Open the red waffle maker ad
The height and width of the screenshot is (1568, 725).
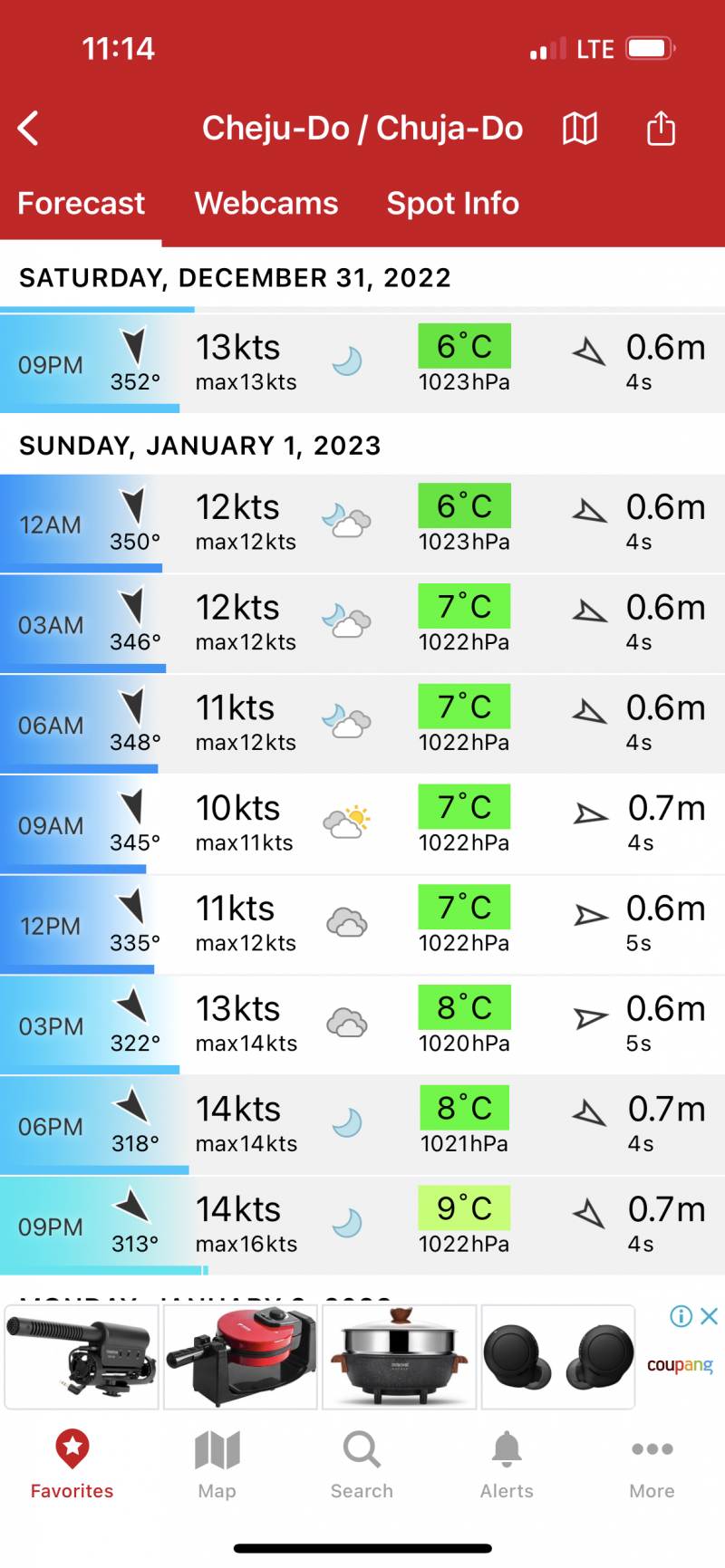240,1357
